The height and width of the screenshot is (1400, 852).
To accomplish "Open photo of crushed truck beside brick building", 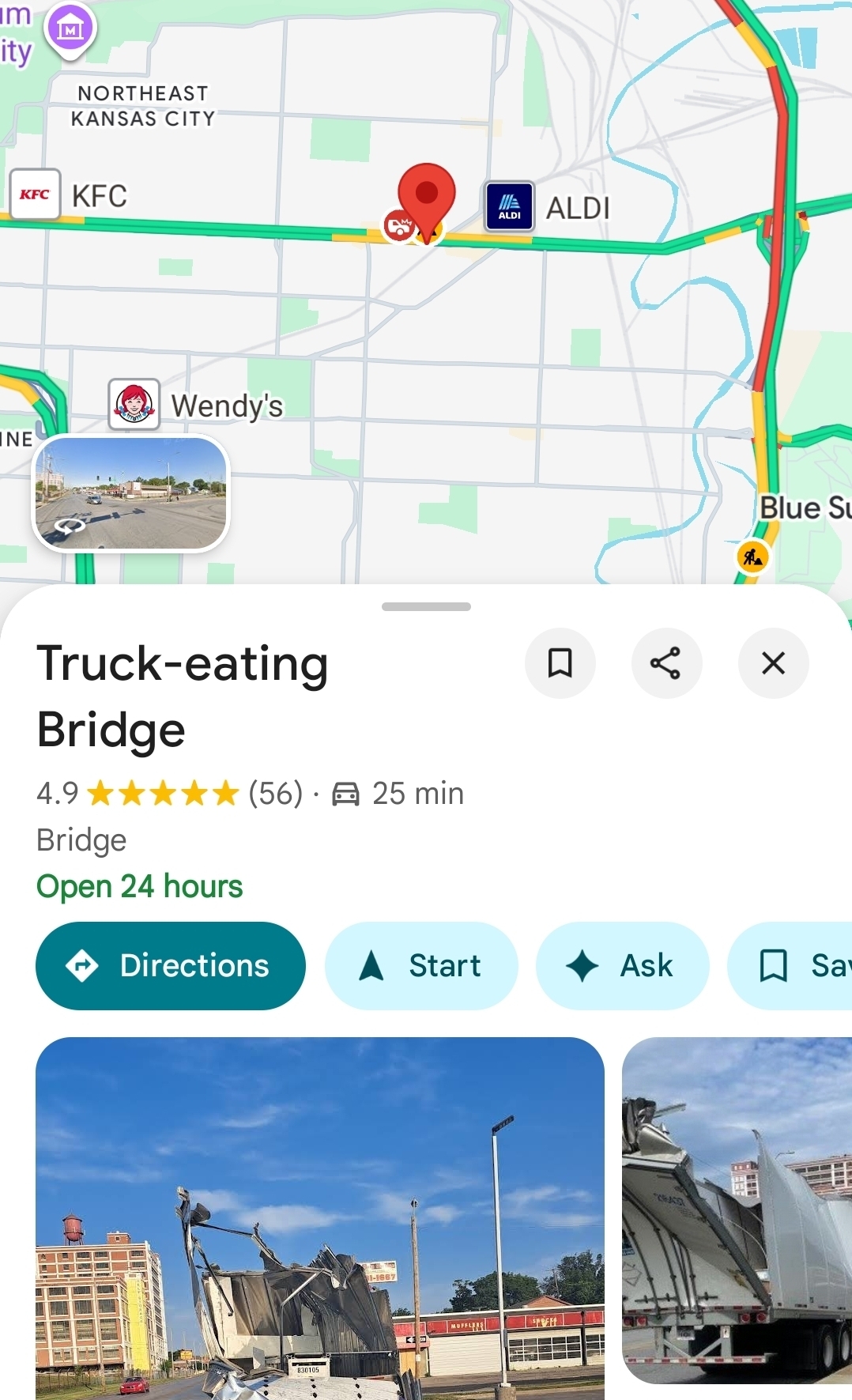I will click(x=320, y=1217).
